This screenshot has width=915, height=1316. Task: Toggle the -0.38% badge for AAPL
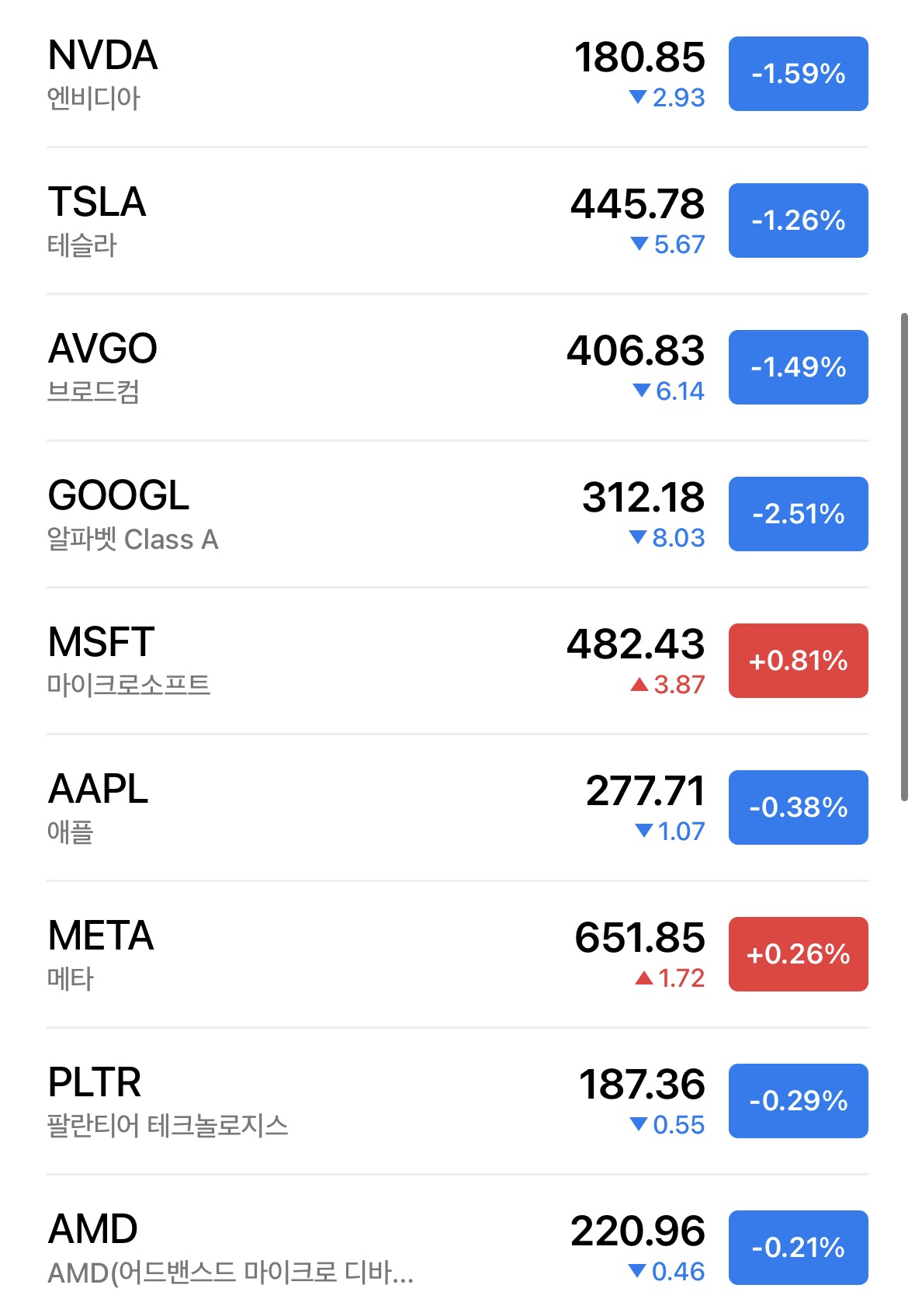tap(798, 807)
